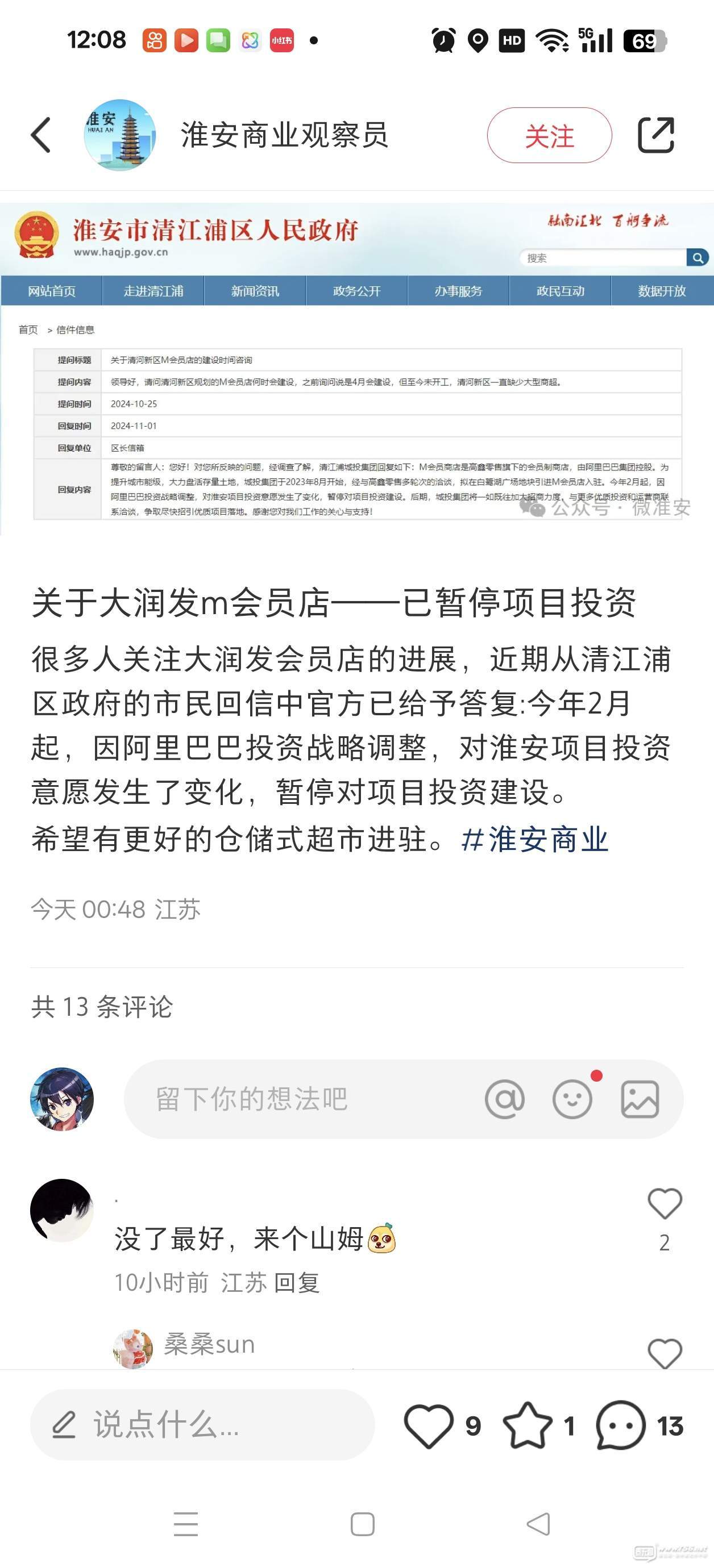Tap 说点什么 bottom input box

pos(201,1424)
